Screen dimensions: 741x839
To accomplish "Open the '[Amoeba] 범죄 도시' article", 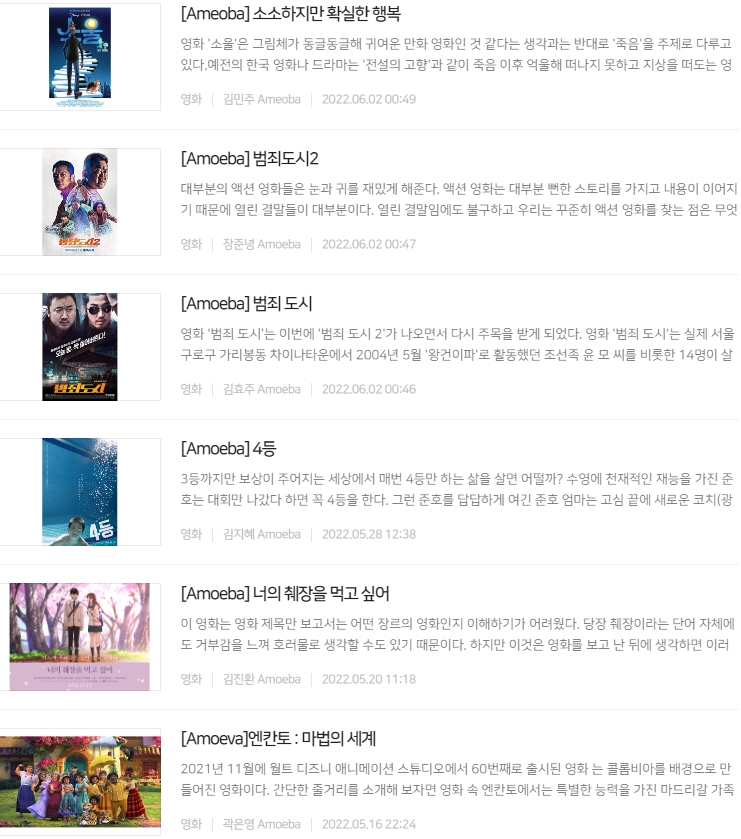I will [x=246, y=304].
